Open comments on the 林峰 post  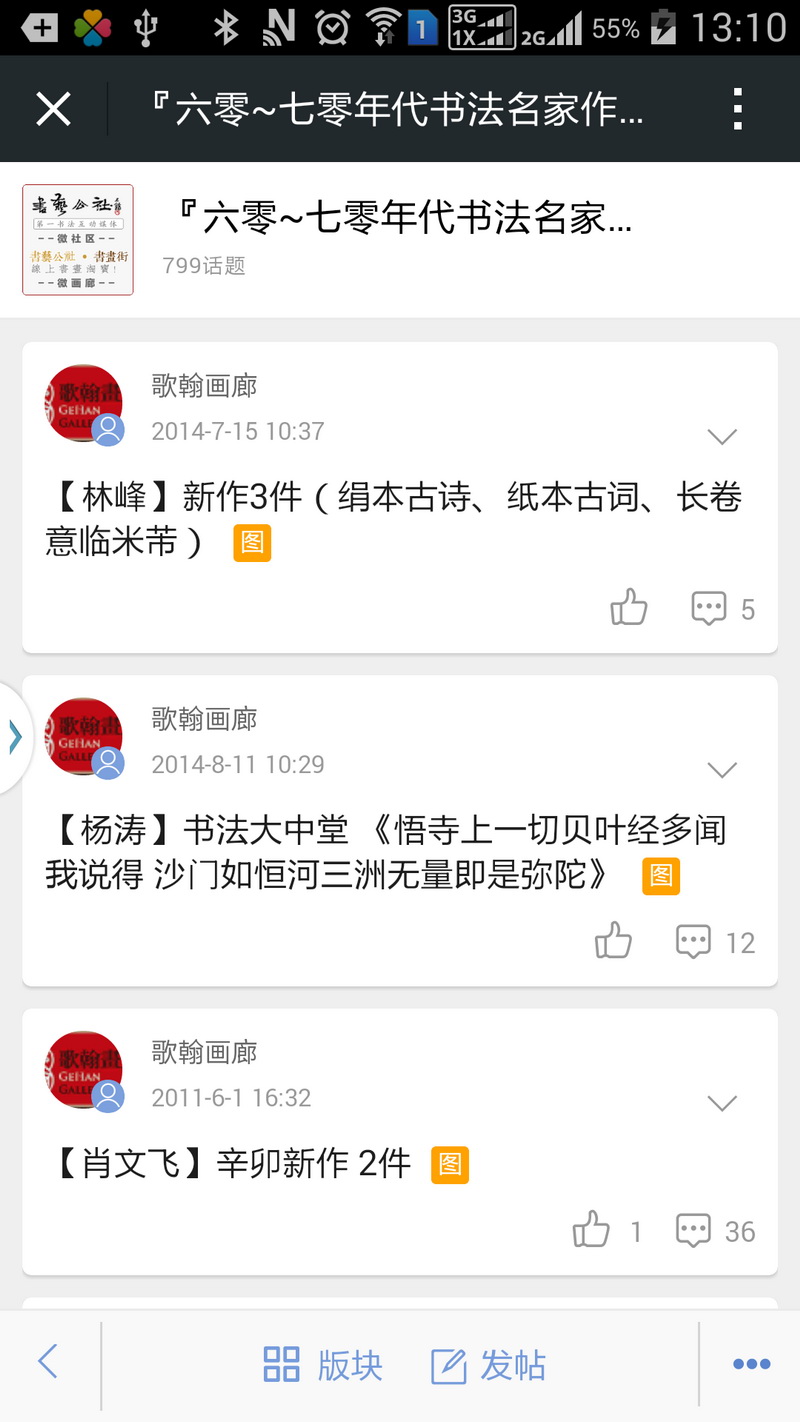pyautogui.click(x=722, y=608)
